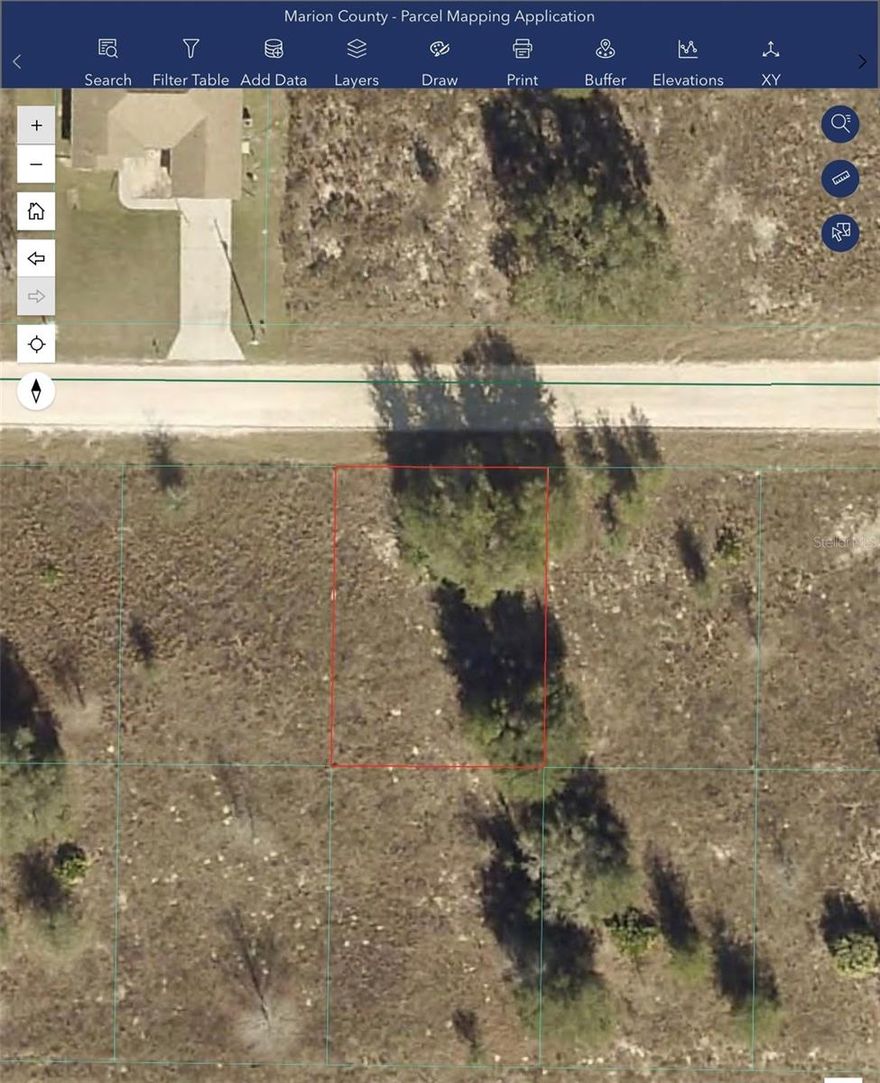This screenshot has height=1083, width=880.
Task: Open the Filter Table tool
Action: 190,60
